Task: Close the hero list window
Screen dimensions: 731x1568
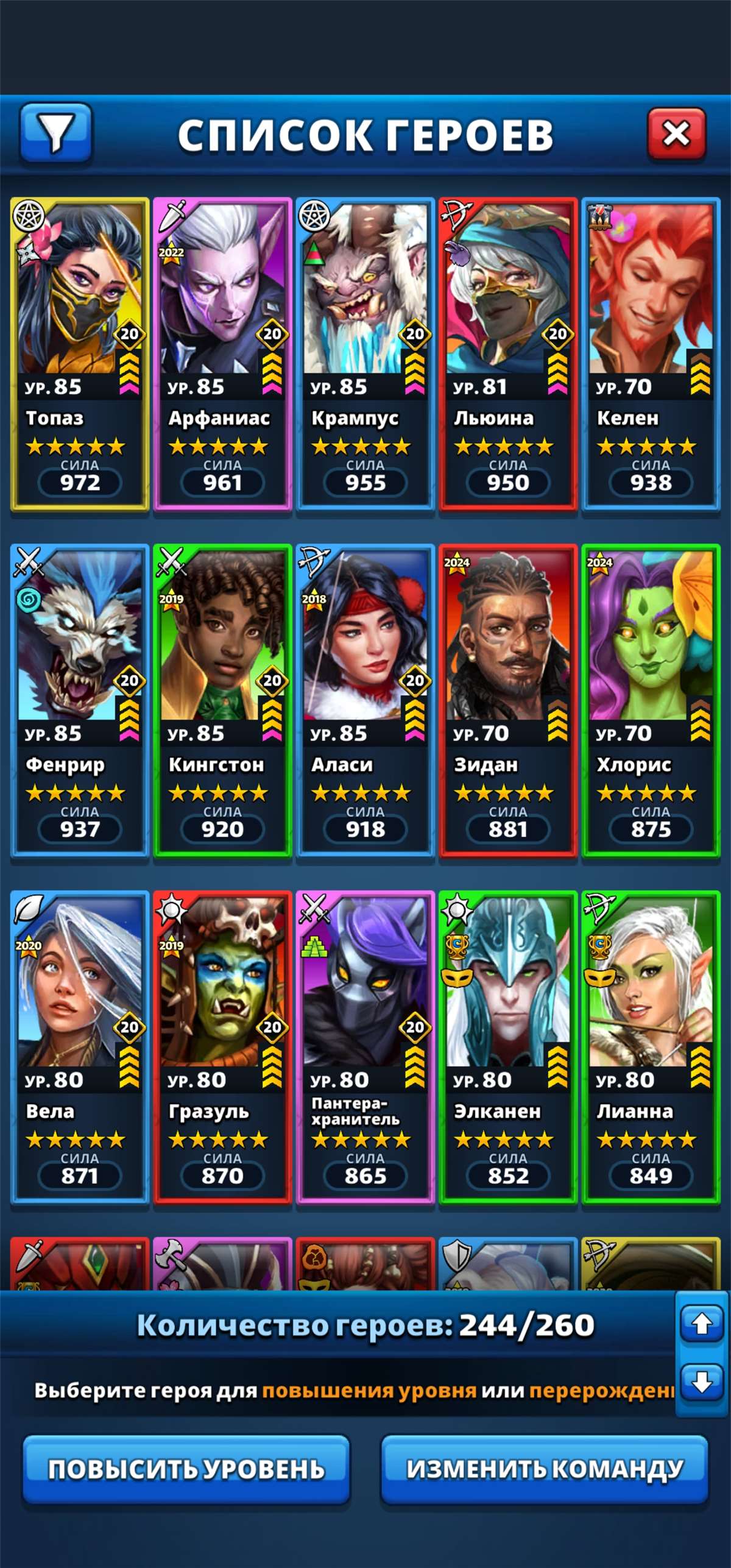Action: tap(676, 133)
